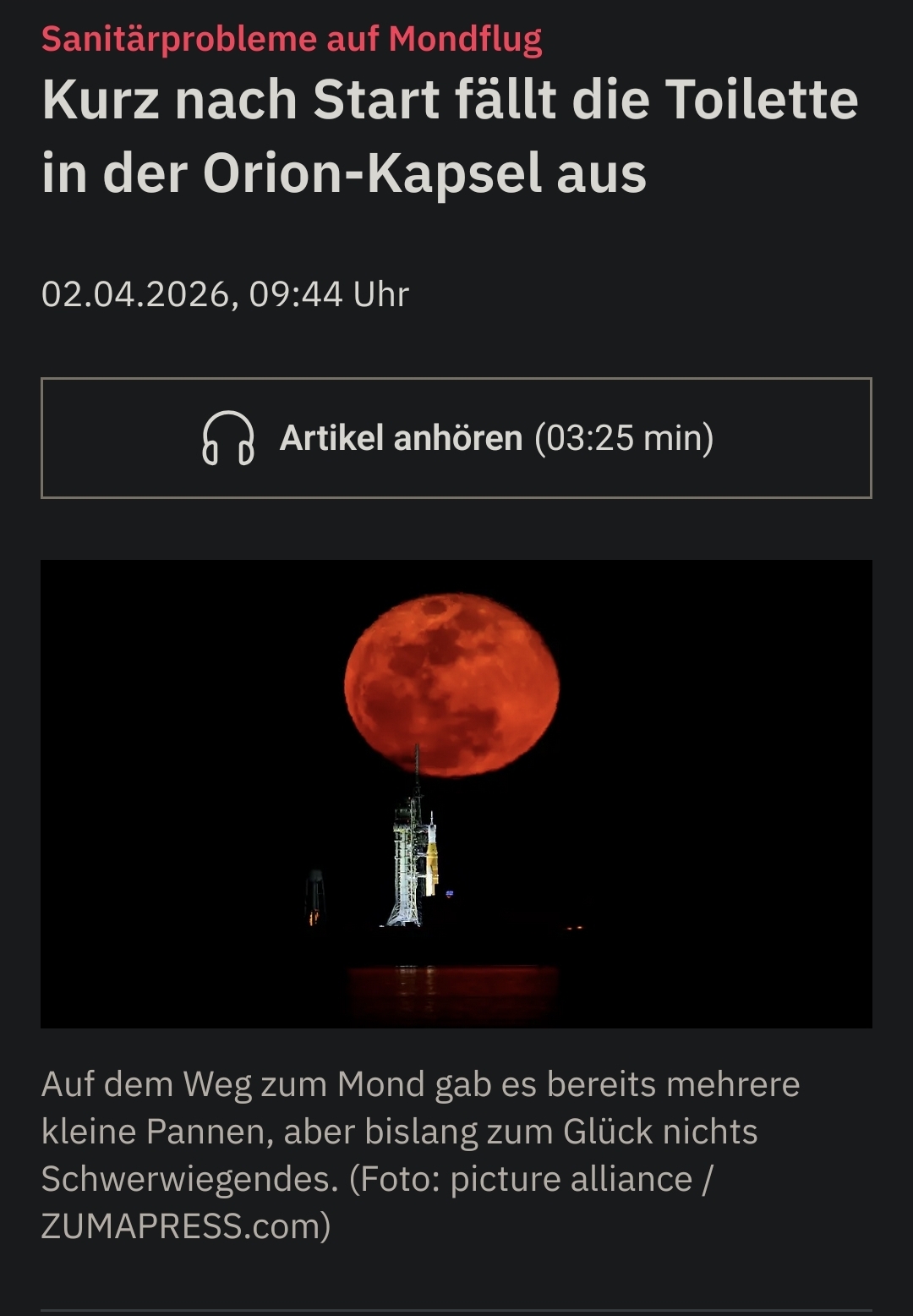This screenshot has height=1316, width=913.
Task: Tap 'Artikel anhören' to play the article audio
Action: [x=456, y=438]
